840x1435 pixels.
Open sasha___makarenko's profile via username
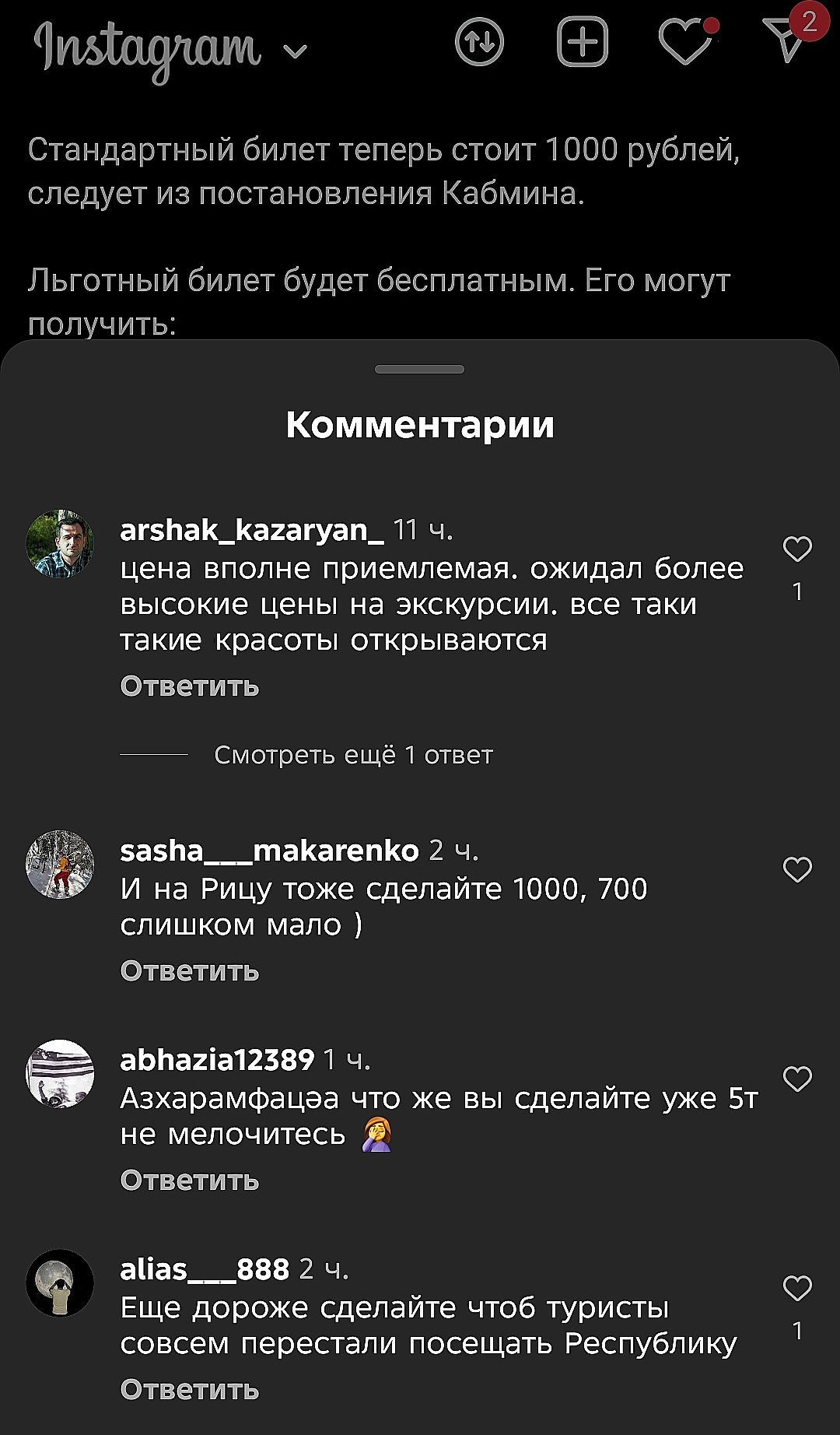click(x=269, y=851)
